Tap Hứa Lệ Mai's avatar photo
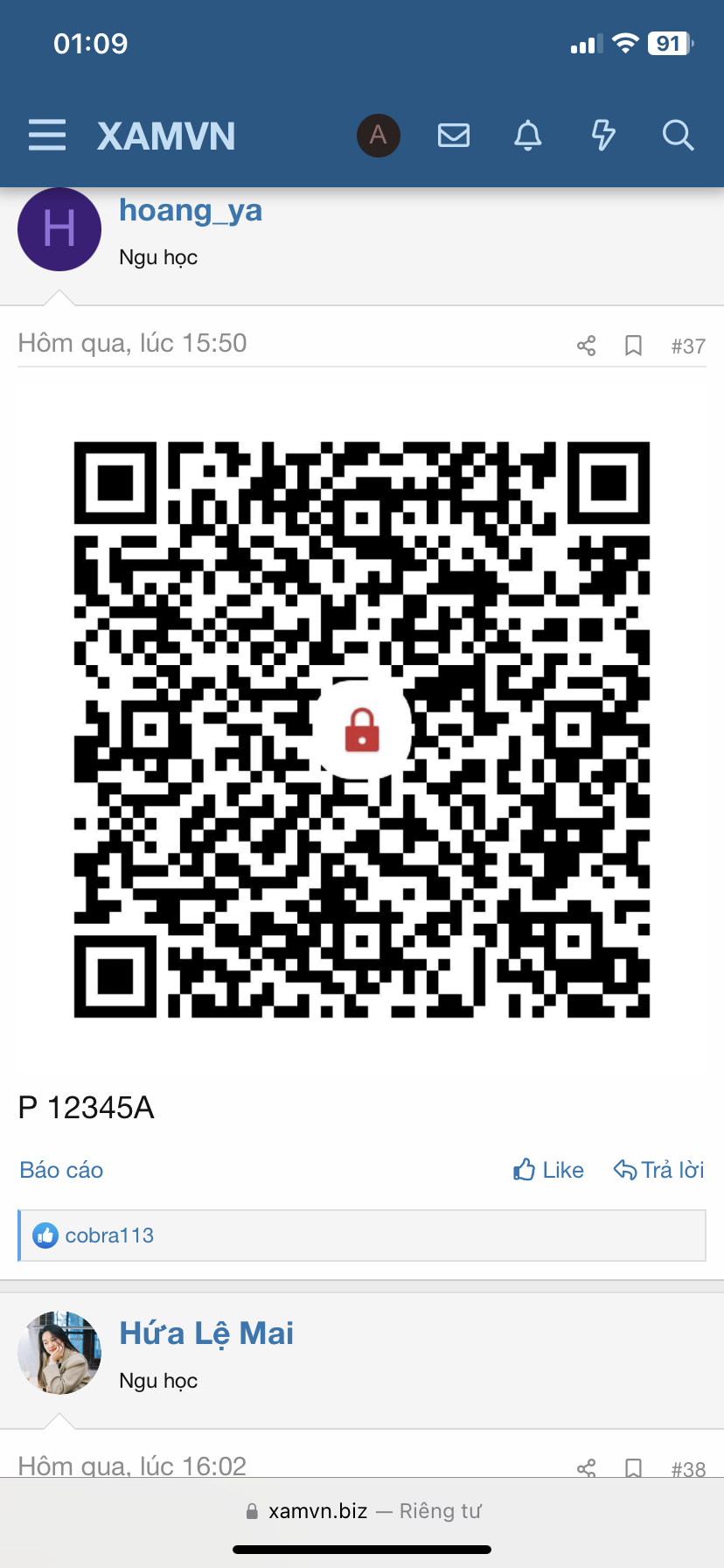This screenshot has width=724, height=1568. click(x=59, y=1353)
